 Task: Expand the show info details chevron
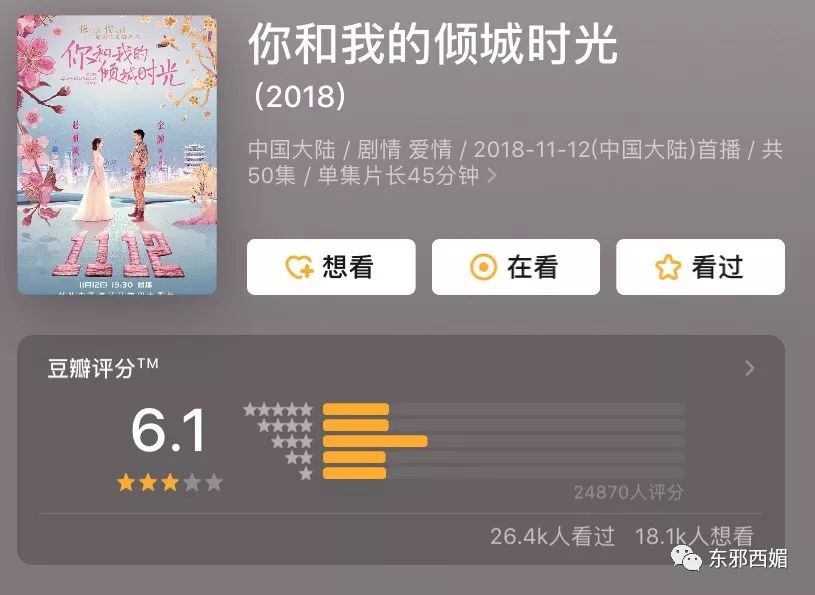click(x=491, y=177)
